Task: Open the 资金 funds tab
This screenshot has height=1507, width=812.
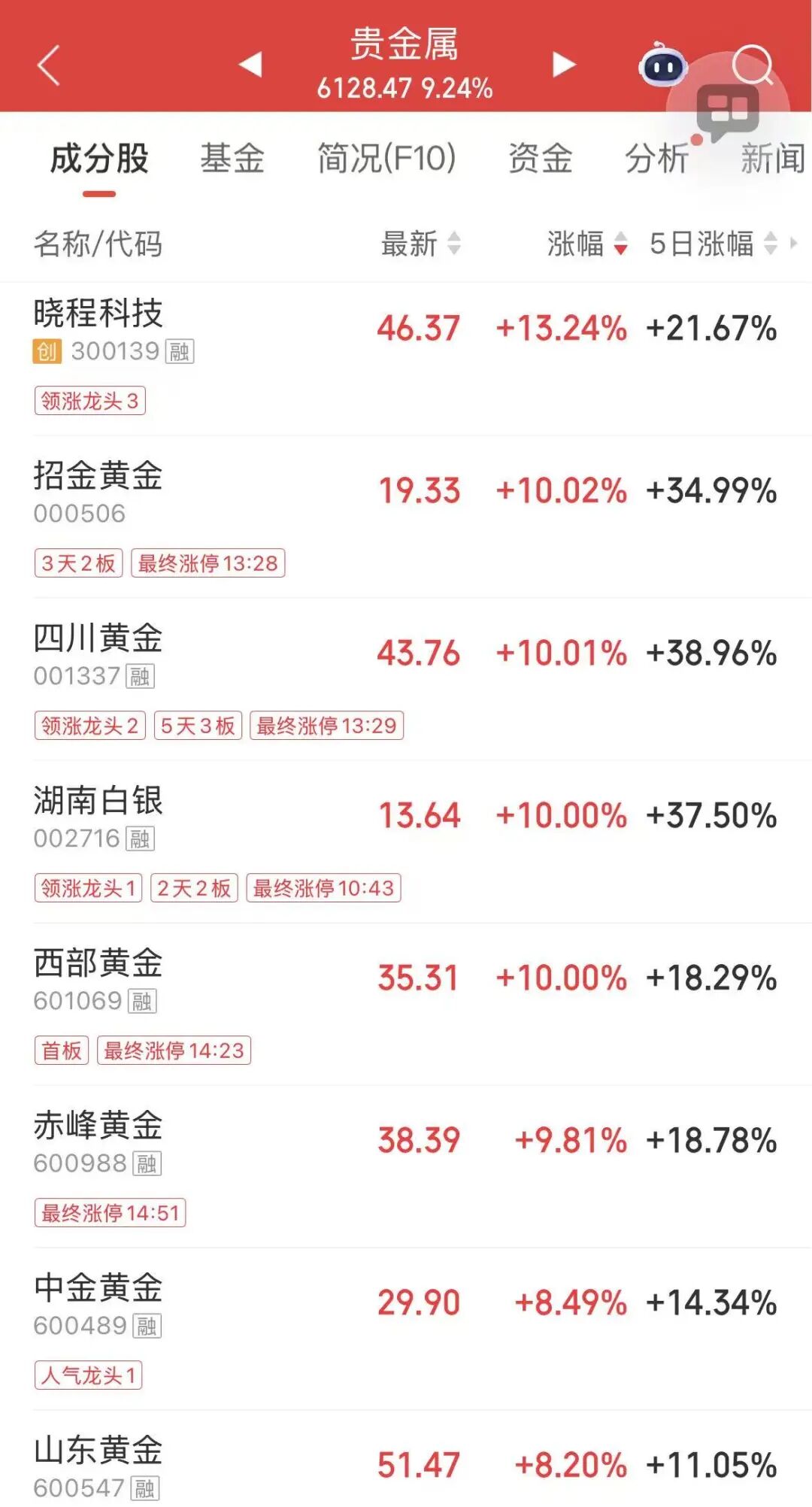Action: pyautogui.click(x=540, y=158)
